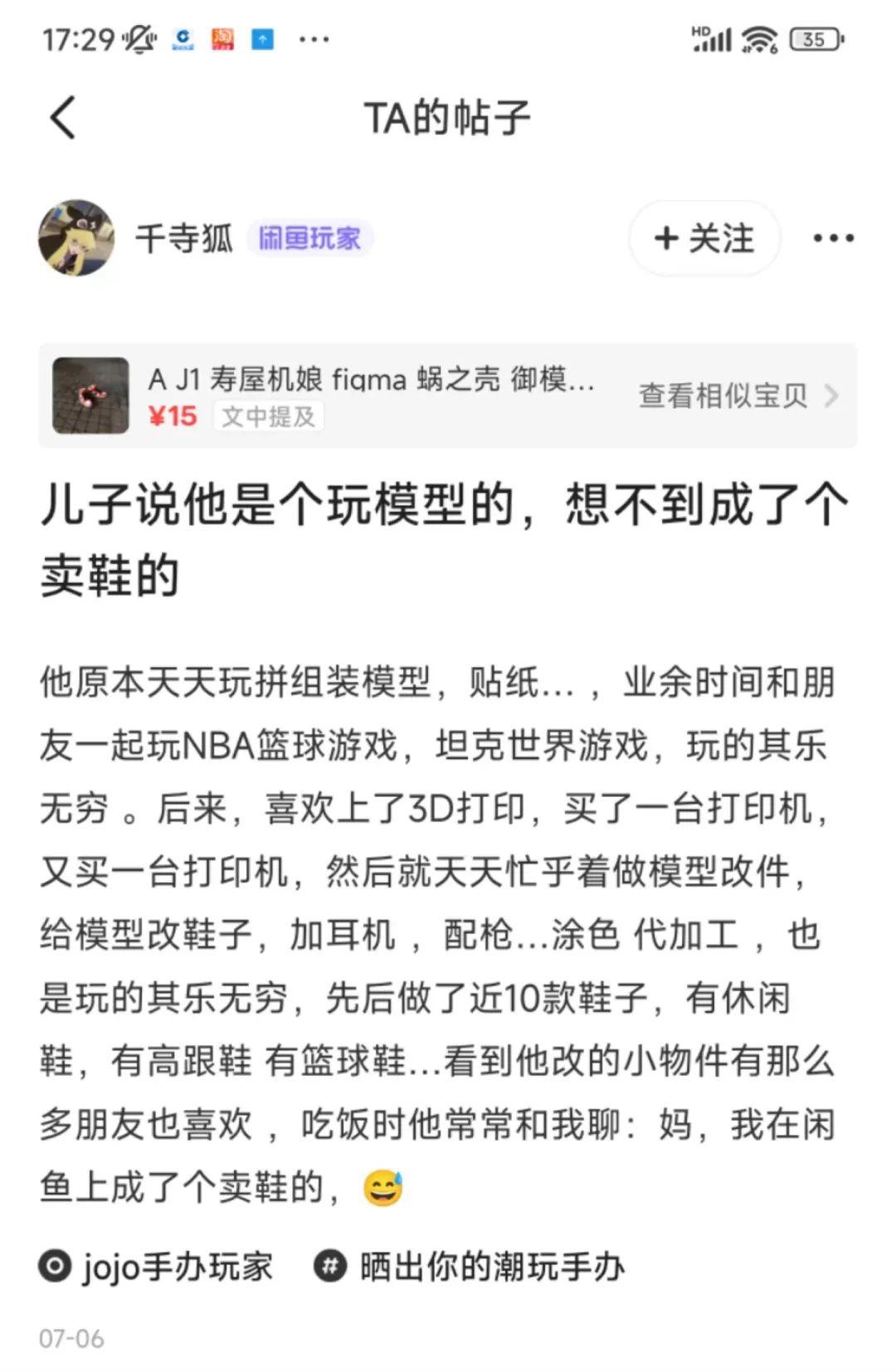Viewport: 896px width, 1372px height.
Task: Open the Taobao icon in the status bar
Action: [x=222, y=38]
